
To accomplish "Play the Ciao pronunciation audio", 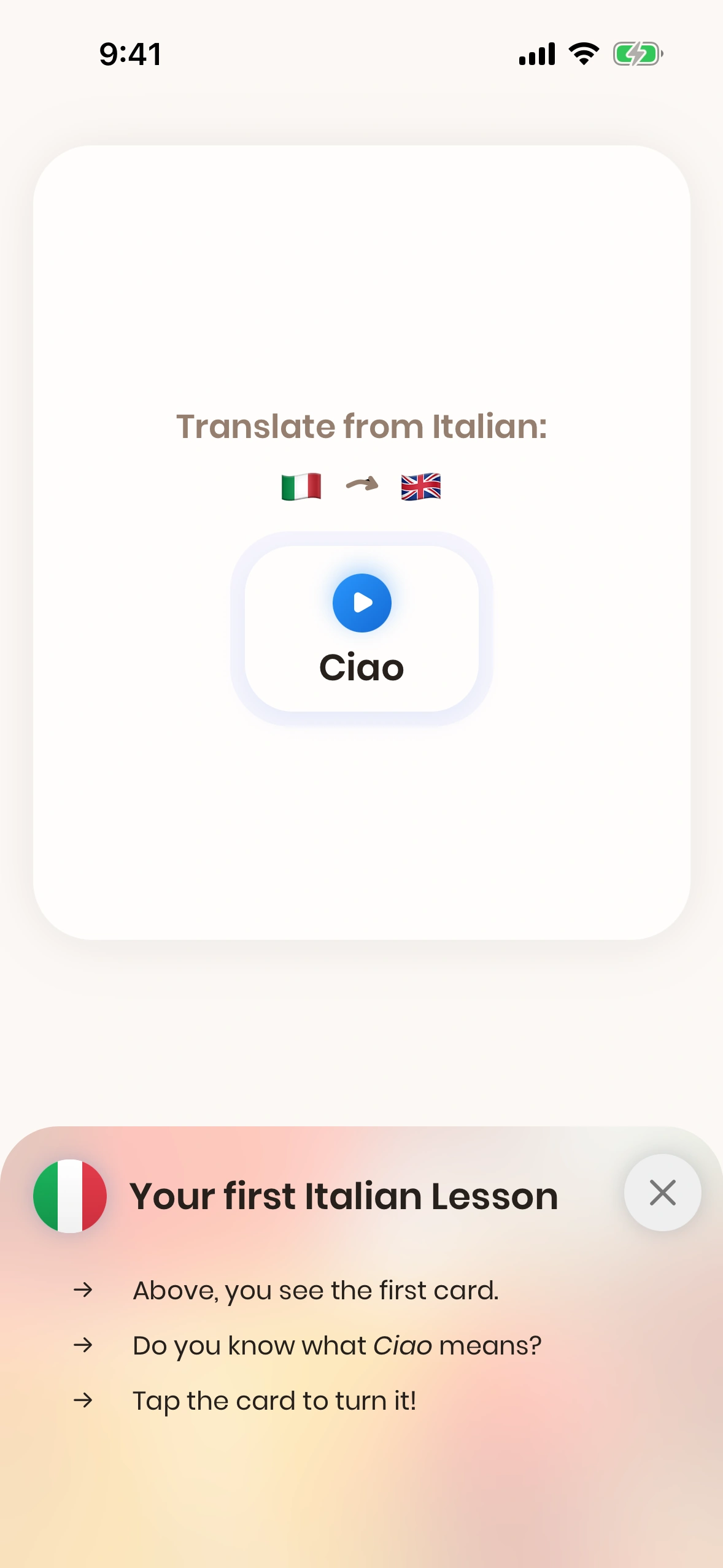I will pyautogui.click(x=361, y=602).
